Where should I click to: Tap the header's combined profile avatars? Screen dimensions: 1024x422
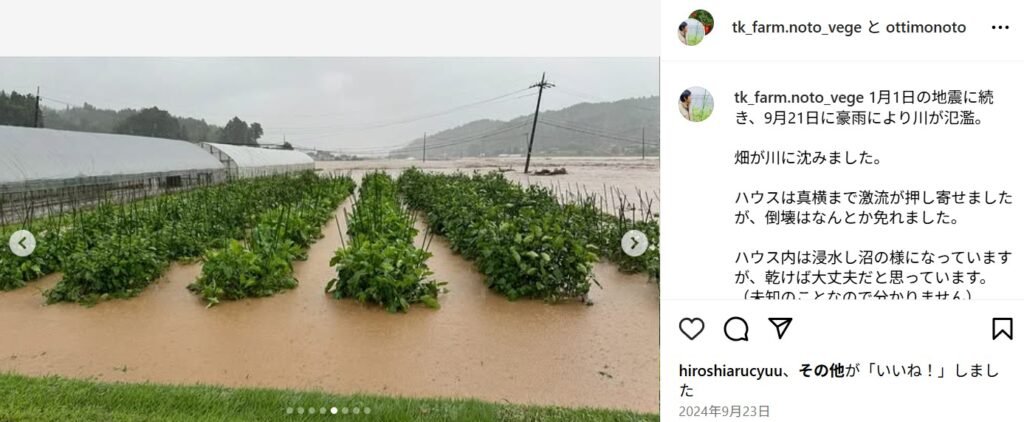(x=696, y=27)
